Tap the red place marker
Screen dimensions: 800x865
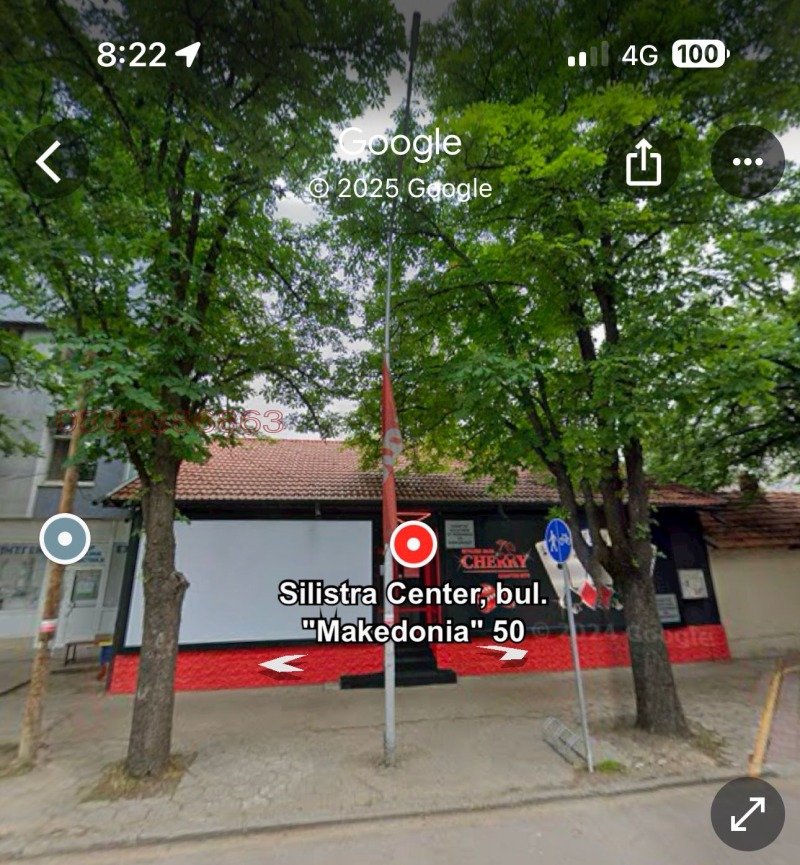[x=413, y=545]
